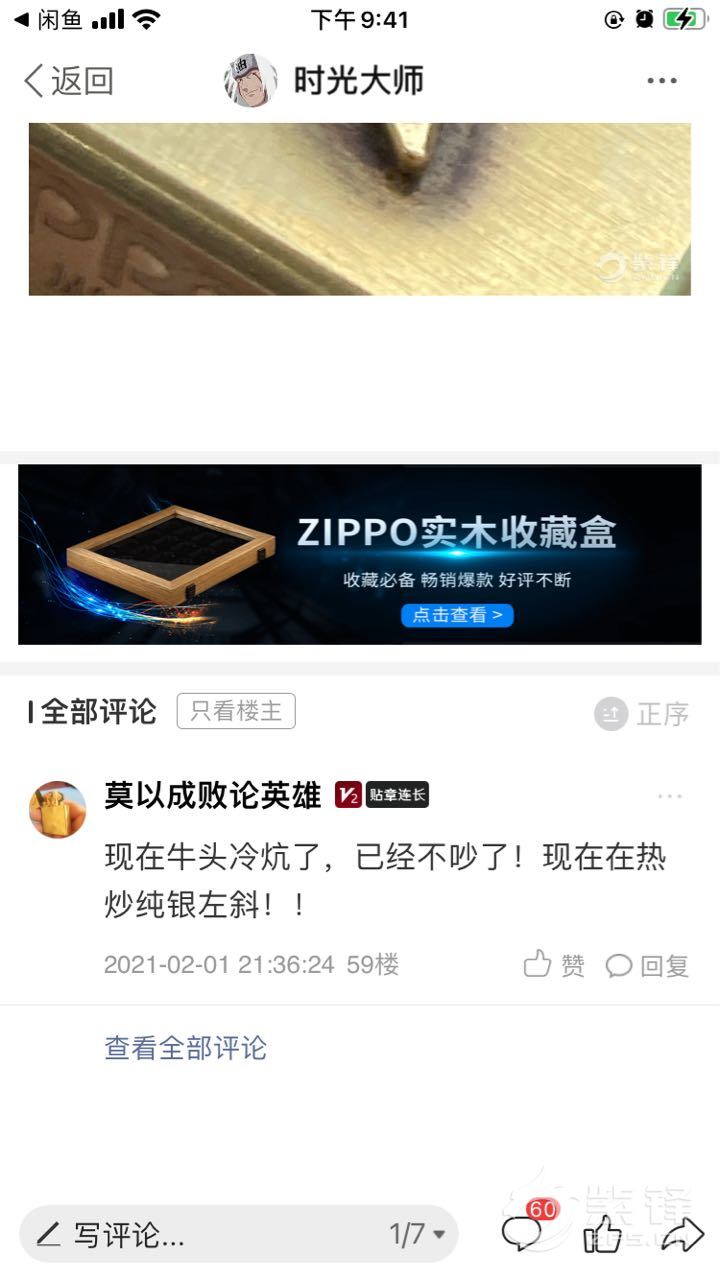Like this post with thumbs-up icon
This screenshot has height=1280, width=720.
tap(602, 1234)
